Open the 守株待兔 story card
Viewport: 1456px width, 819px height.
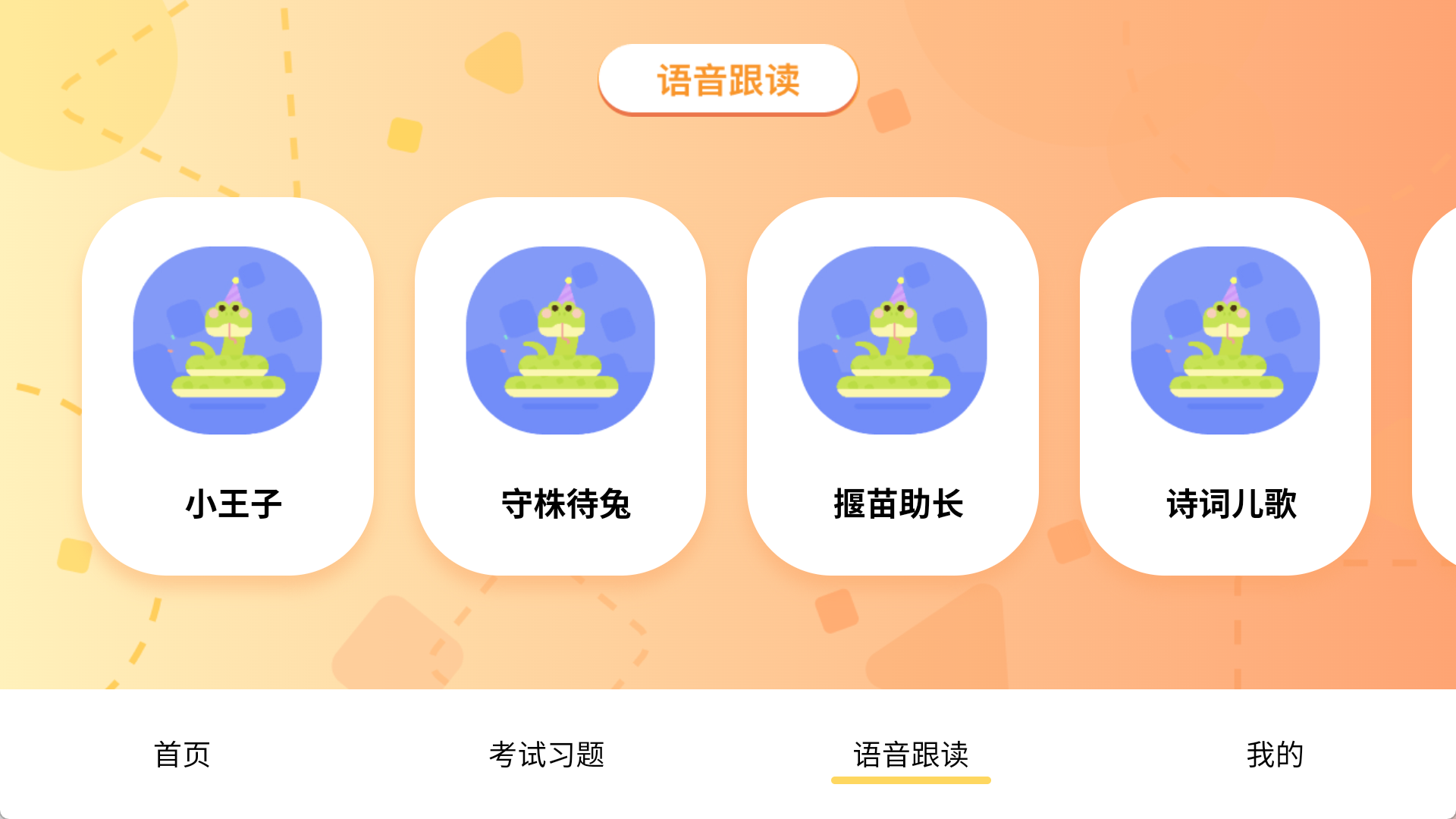tap(560, 385)
